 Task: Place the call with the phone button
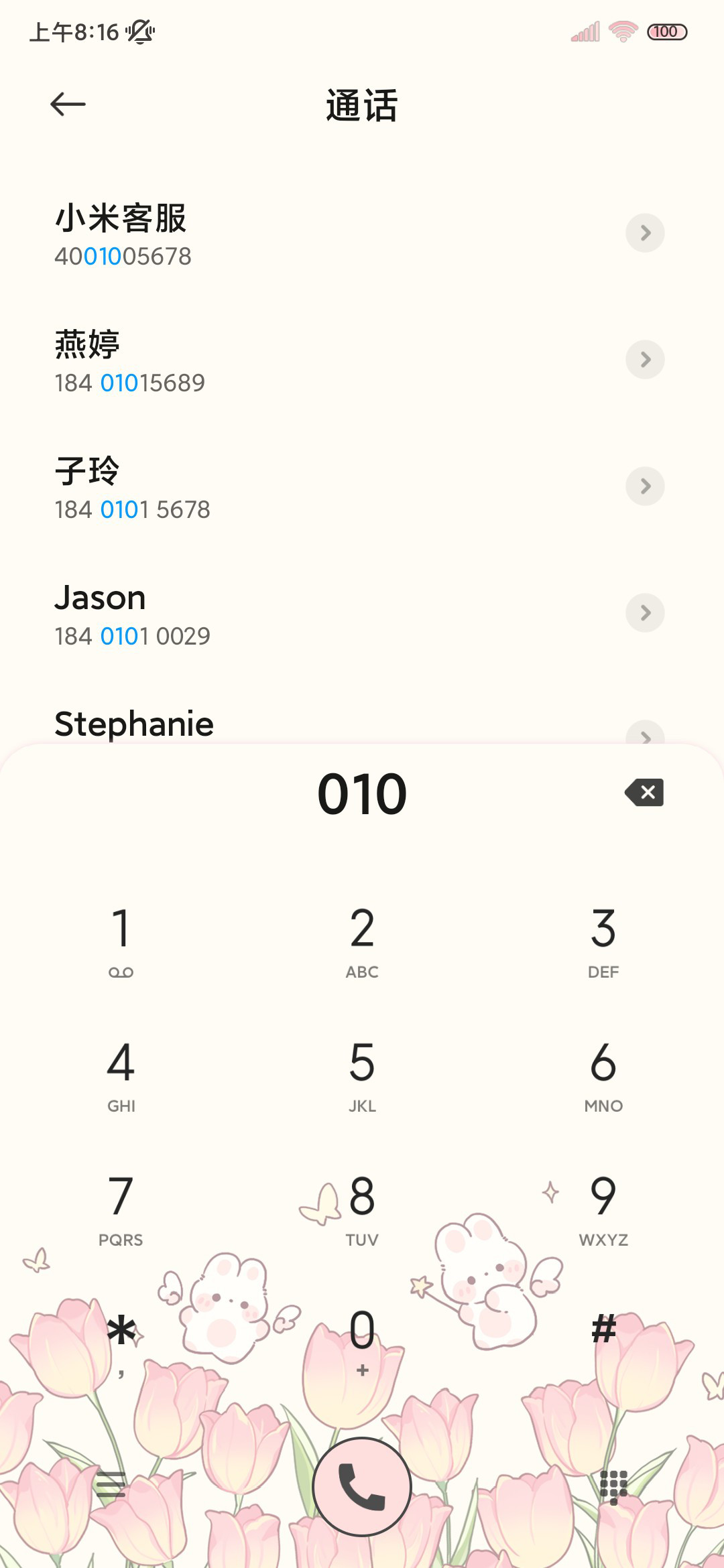pos(362,1486)
